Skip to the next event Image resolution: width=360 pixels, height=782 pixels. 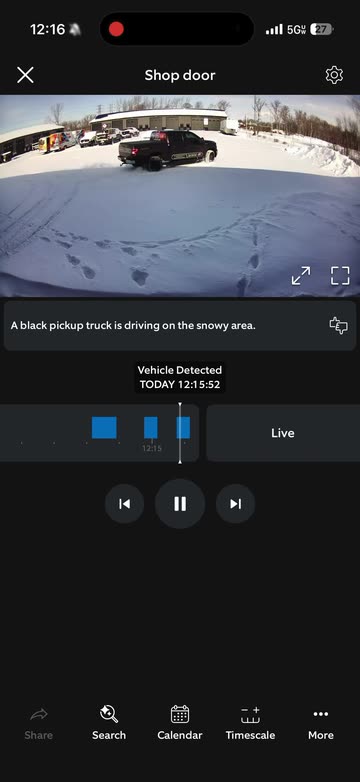[x=235, y=504]
